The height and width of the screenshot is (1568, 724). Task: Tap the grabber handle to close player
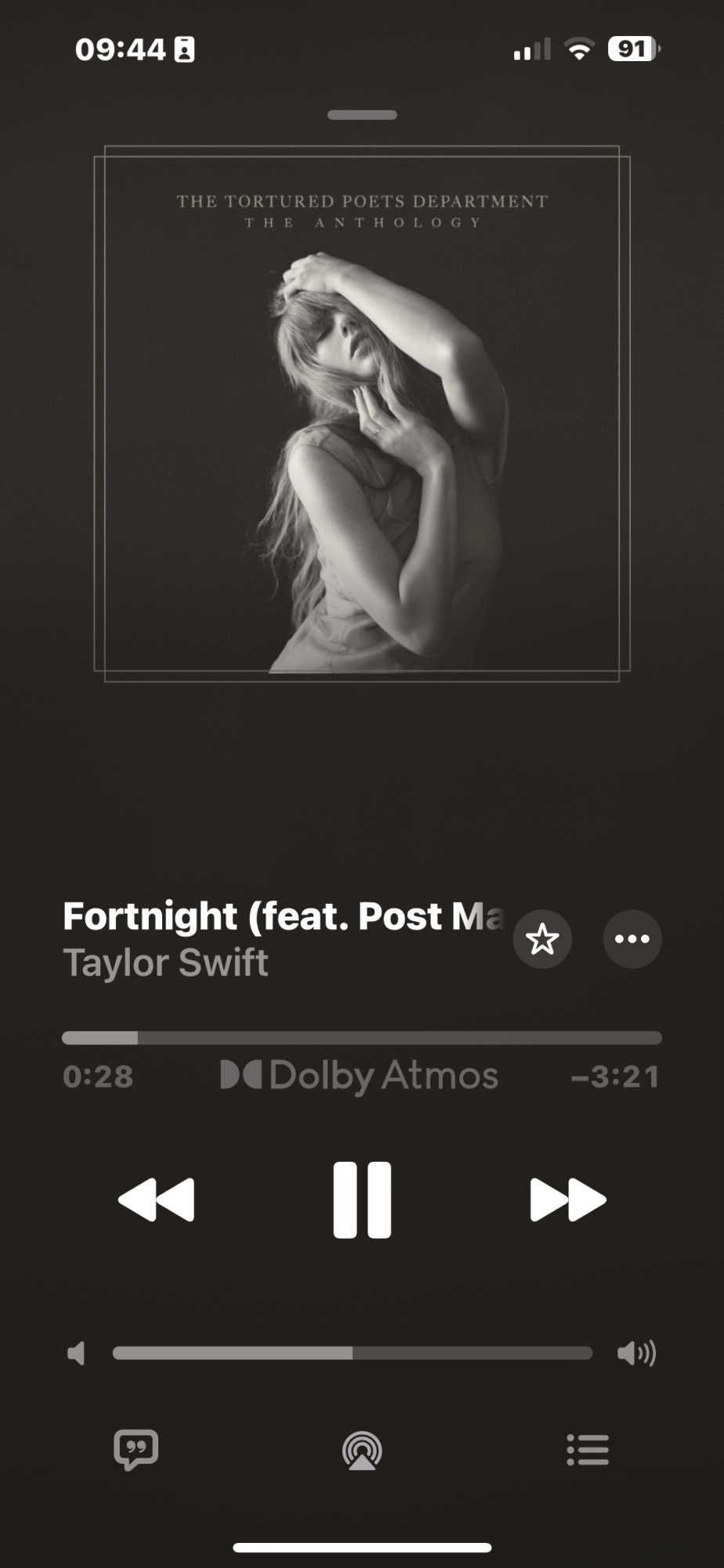pos(362,114)
